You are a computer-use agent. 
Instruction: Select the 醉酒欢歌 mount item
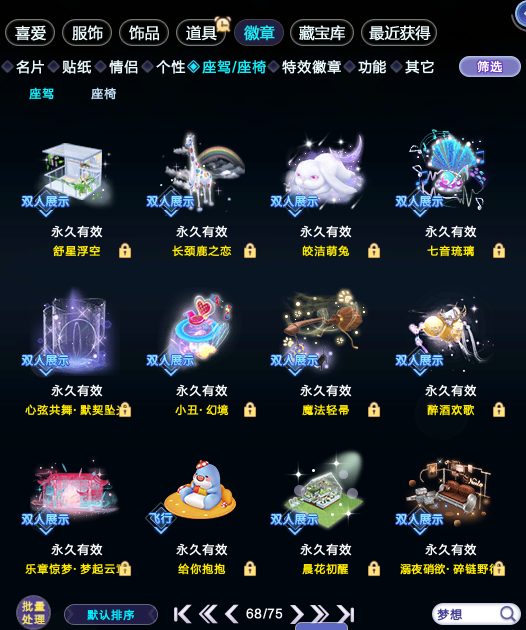(451, 356)
